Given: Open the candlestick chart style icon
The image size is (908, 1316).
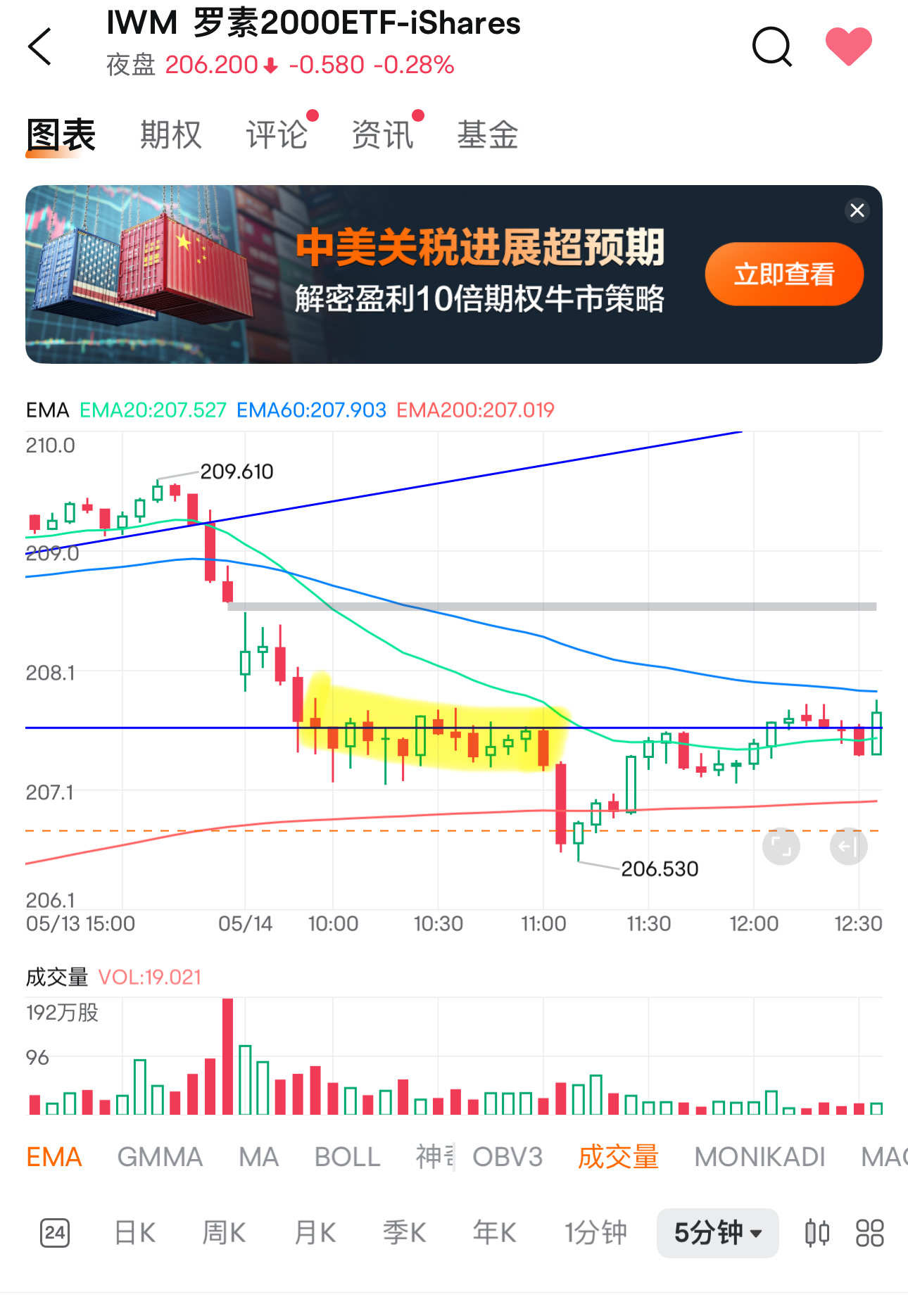Looking at the screenshot, I should [x=816, y=1232].
